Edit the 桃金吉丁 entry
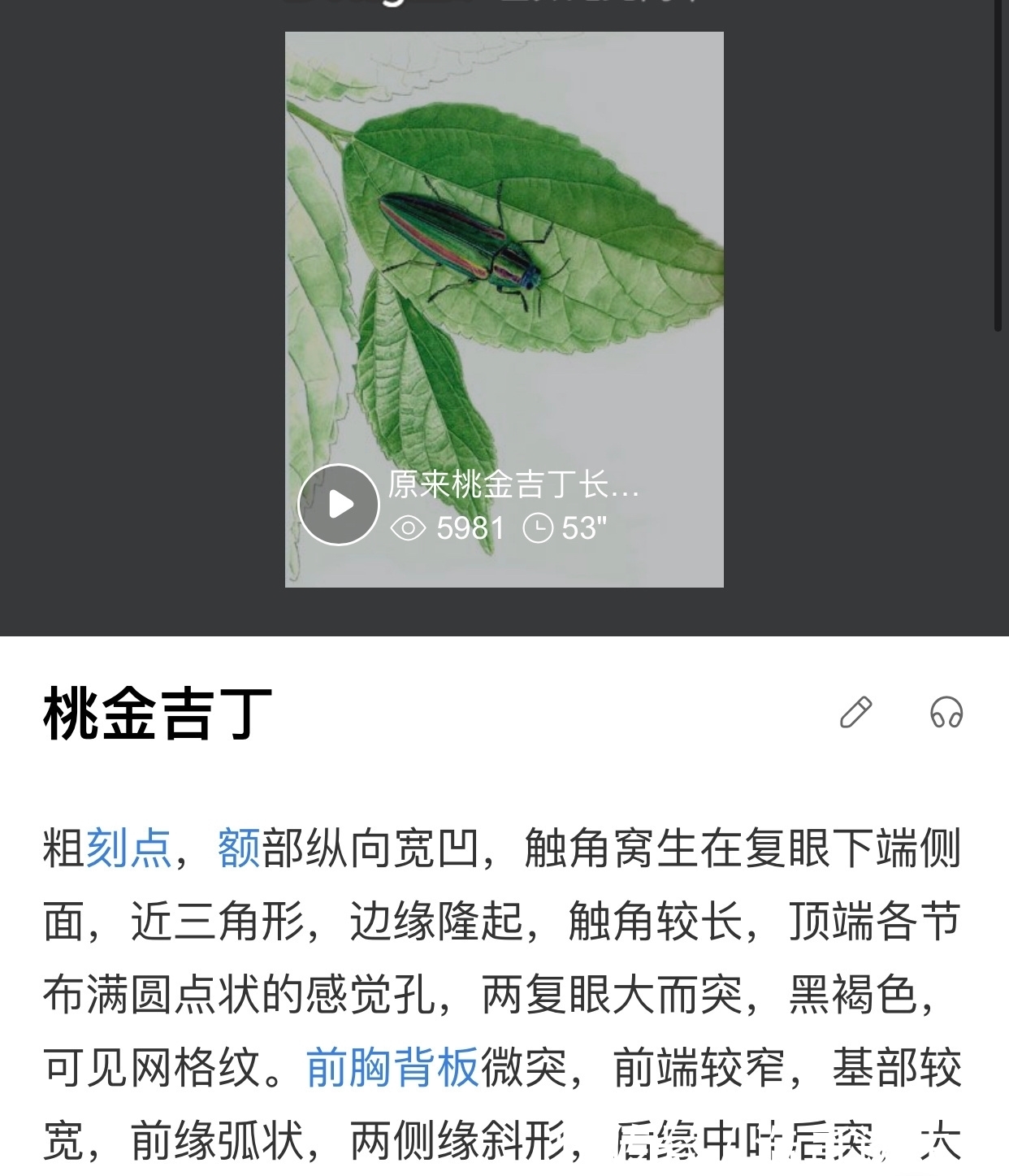This screenshot has width=1009, height=1176. [x=855, y=712]
